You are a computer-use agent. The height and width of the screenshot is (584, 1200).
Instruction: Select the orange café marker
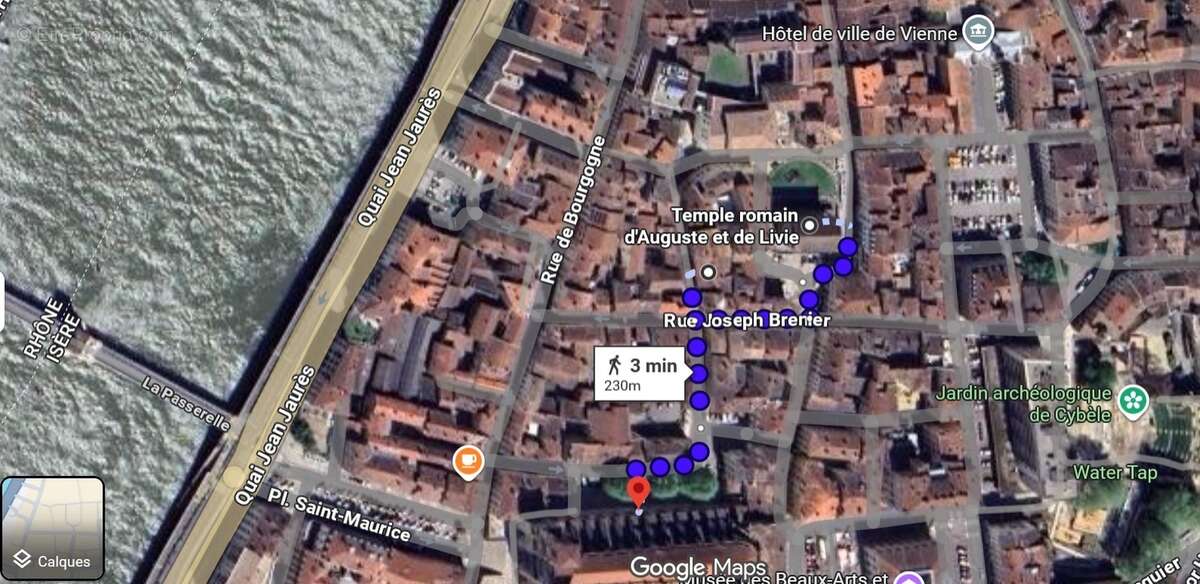pos(468,461)
